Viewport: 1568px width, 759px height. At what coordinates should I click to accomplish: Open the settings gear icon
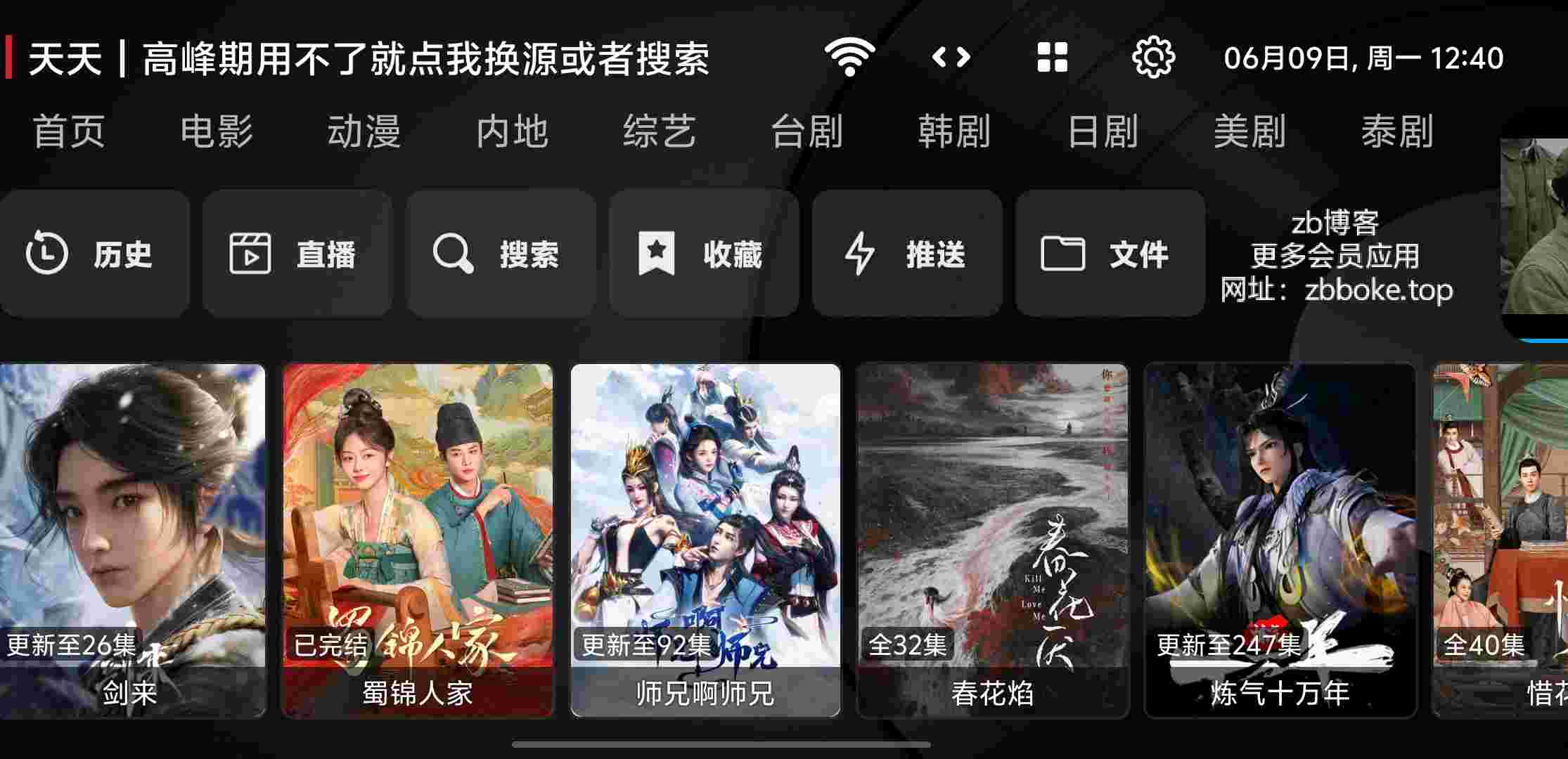point(1153,58)
